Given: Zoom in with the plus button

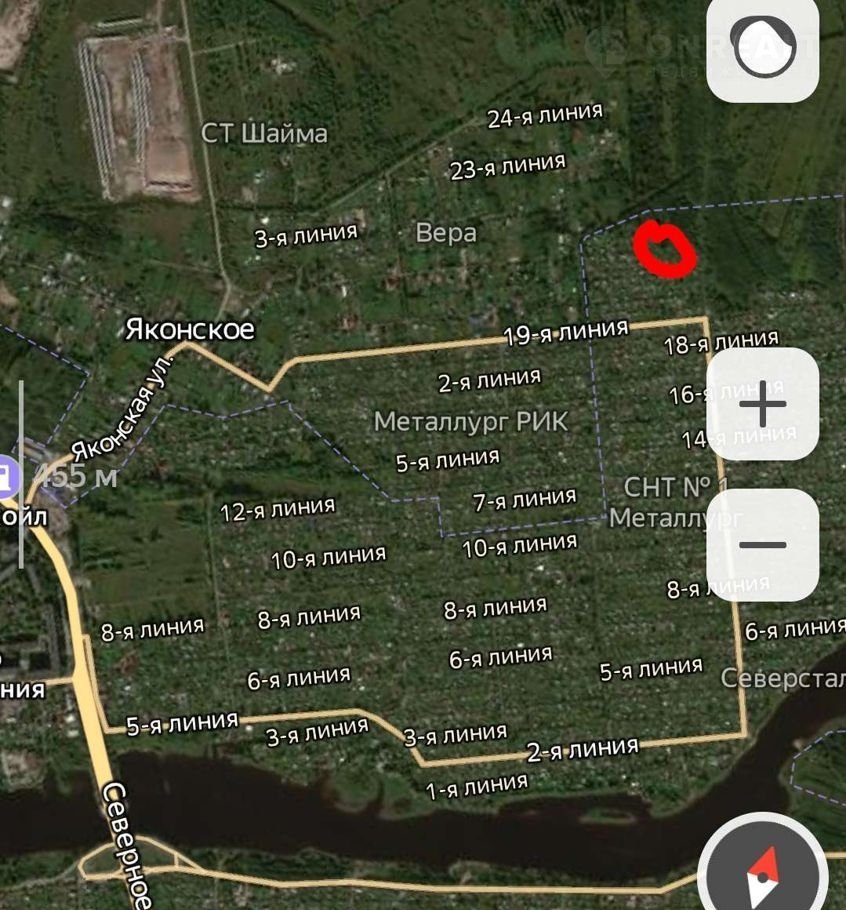Looking at the screenshot, I should pos(762,404).
